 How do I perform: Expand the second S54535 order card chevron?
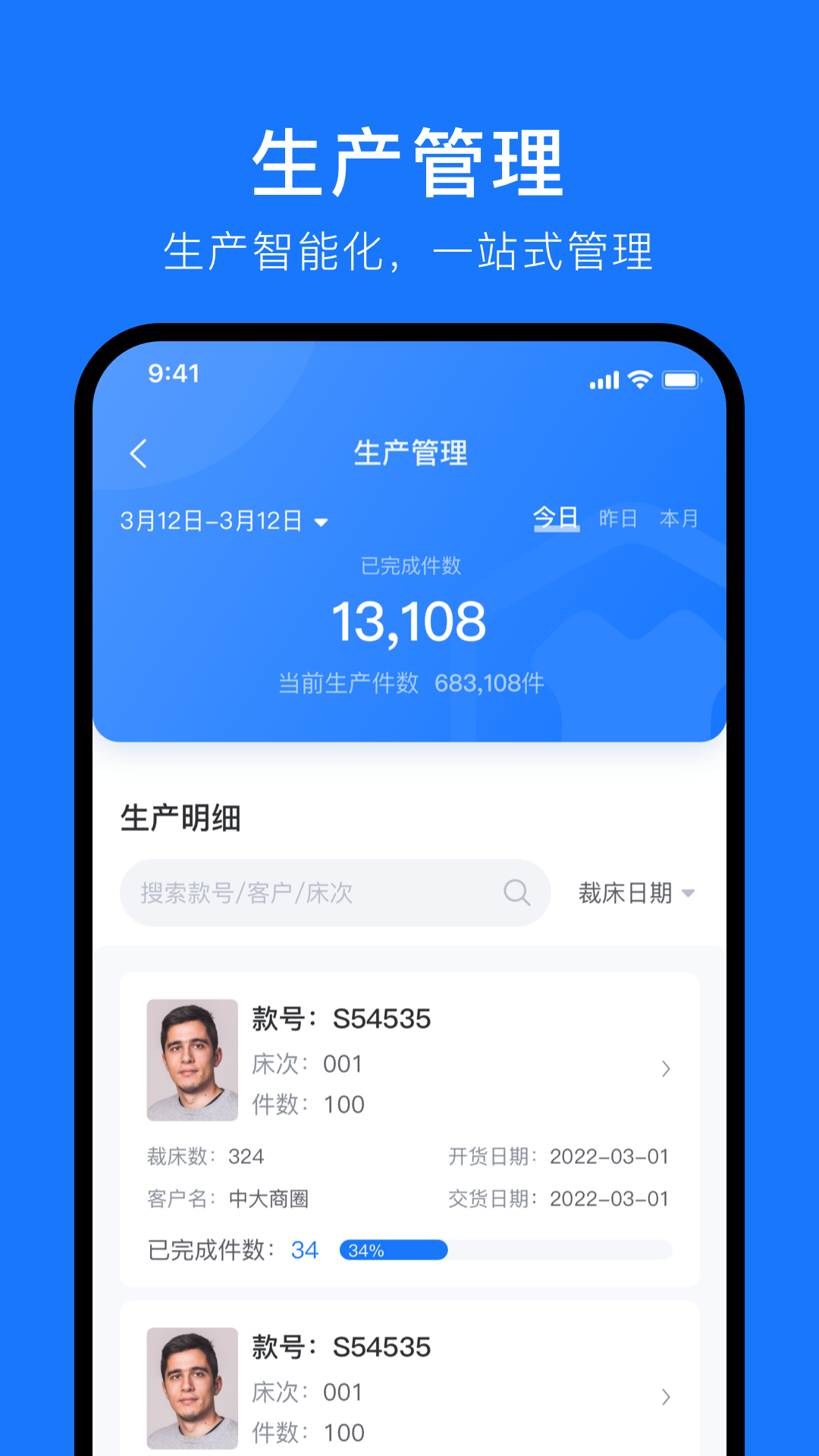(667, 1397)
